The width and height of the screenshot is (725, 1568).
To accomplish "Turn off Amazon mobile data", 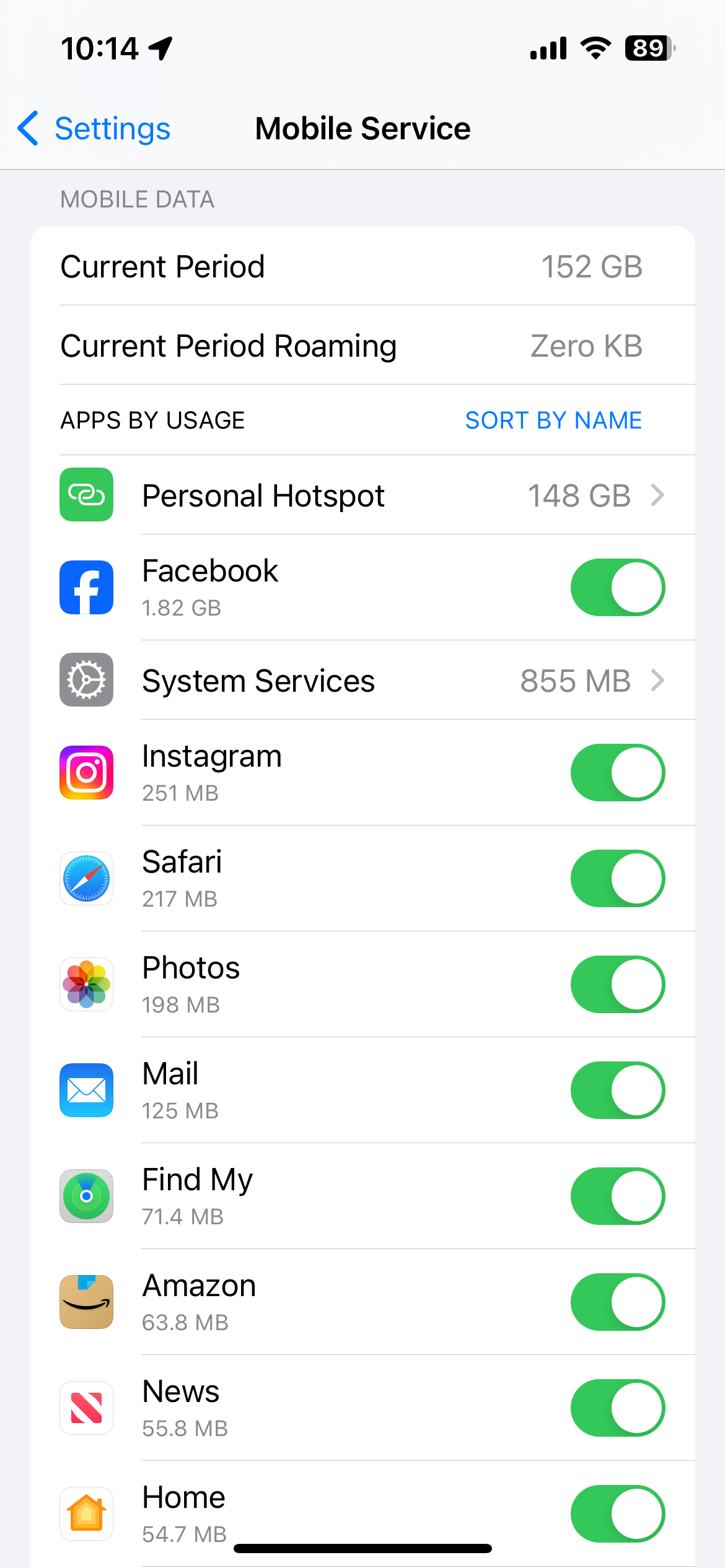I will click(x=618, y=1302).
